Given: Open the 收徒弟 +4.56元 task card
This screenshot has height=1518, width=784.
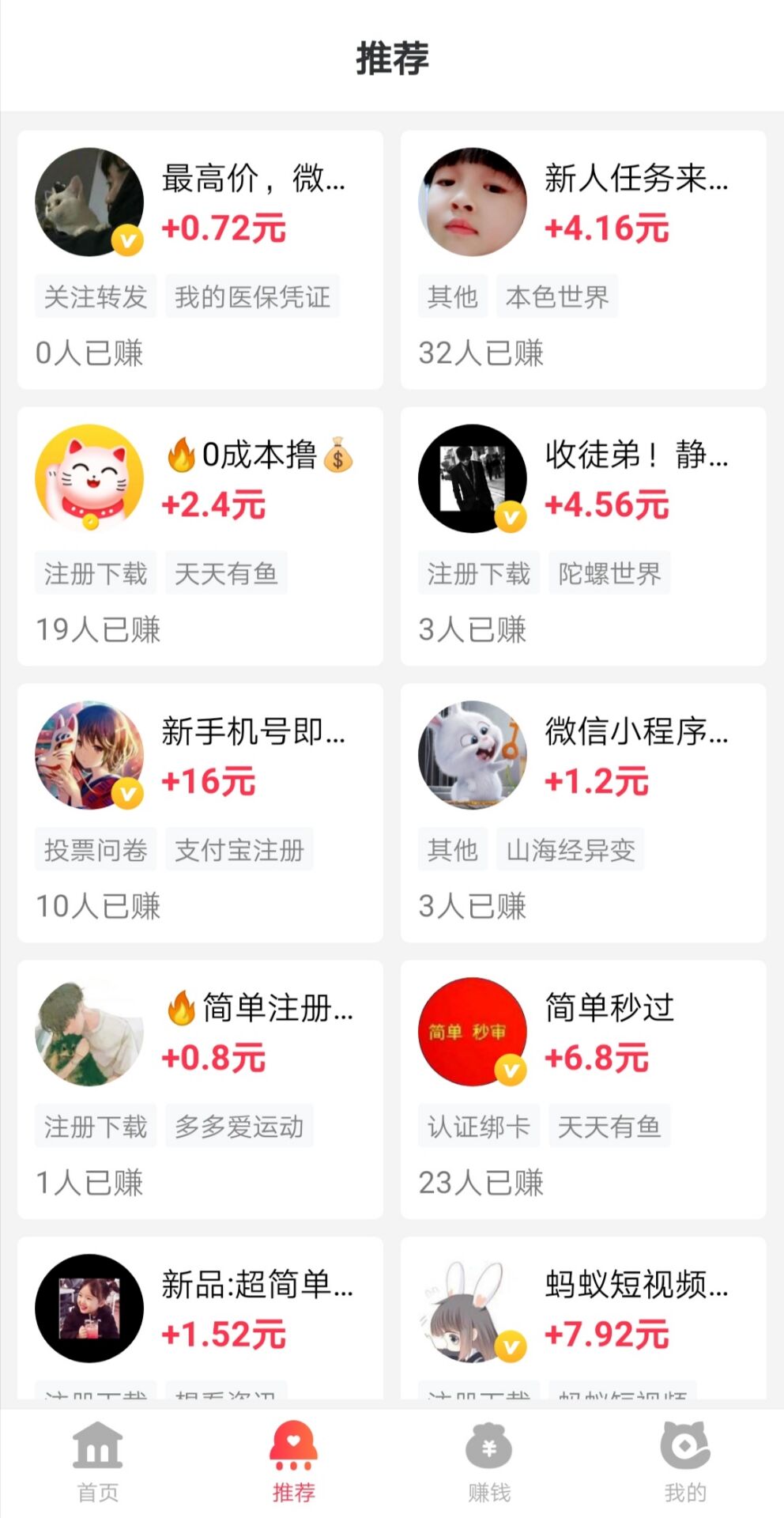Looking at the screenshot, I should 583,536.
